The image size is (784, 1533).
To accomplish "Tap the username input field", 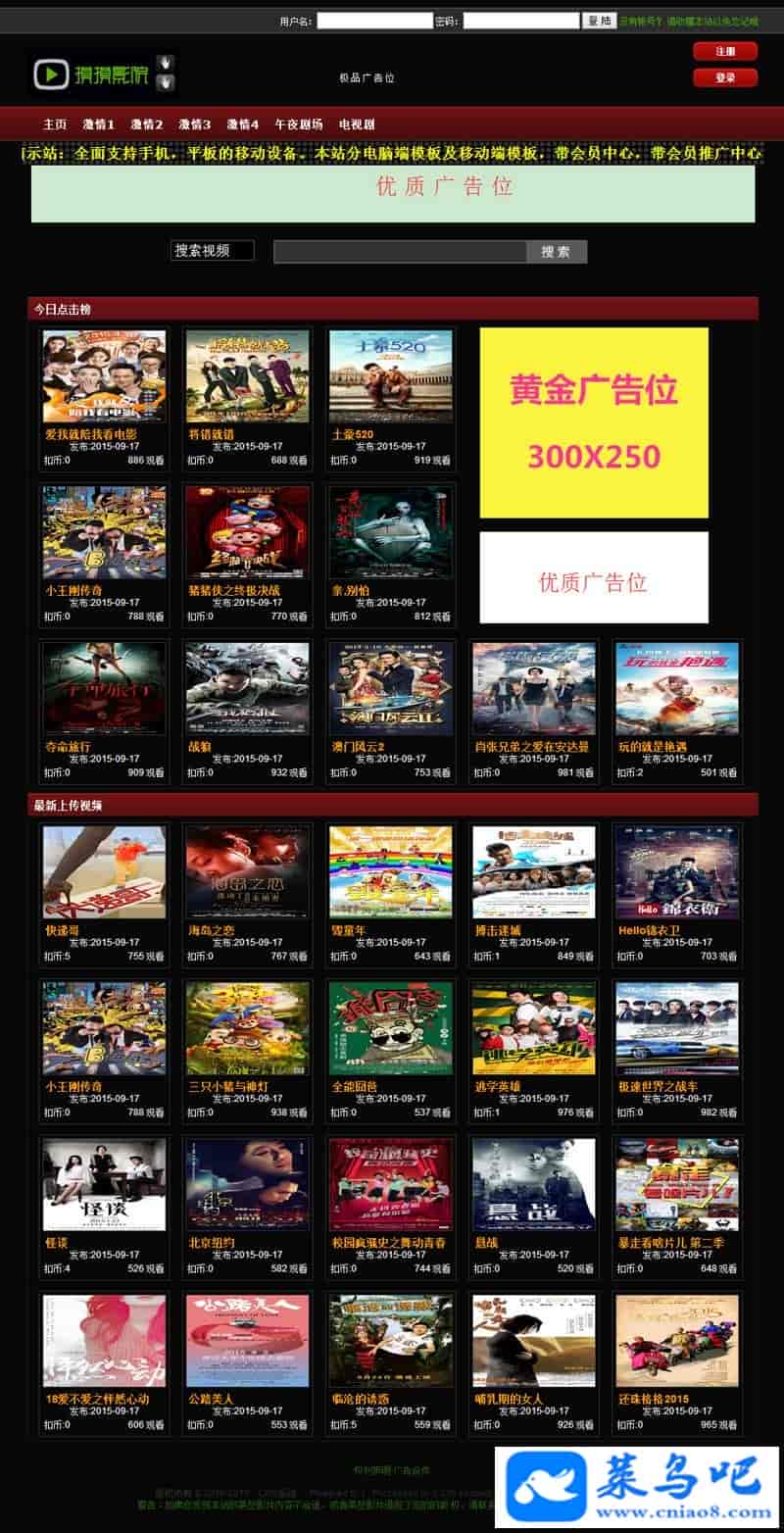I will coord(374,21).
